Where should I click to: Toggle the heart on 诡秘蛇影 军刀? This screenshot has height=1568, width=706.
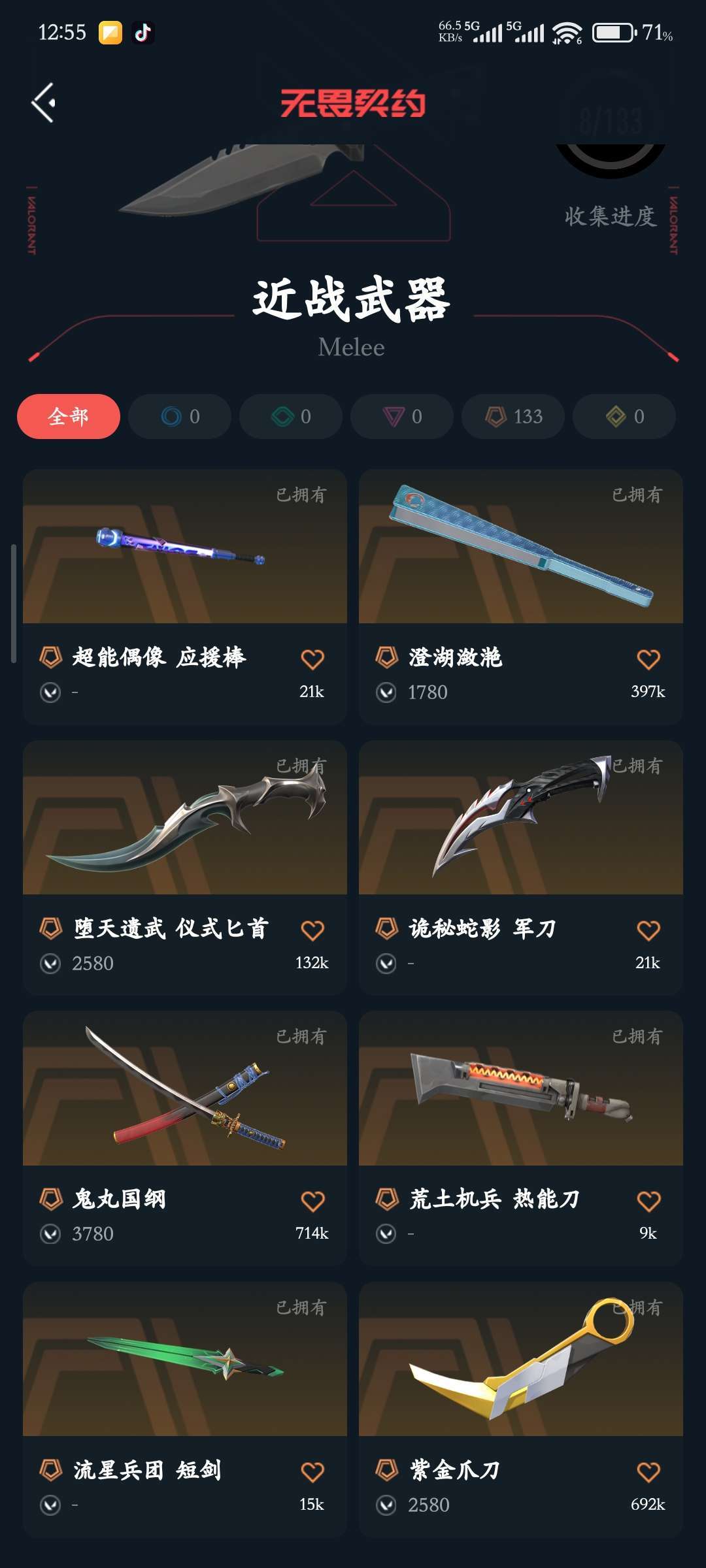647,926
